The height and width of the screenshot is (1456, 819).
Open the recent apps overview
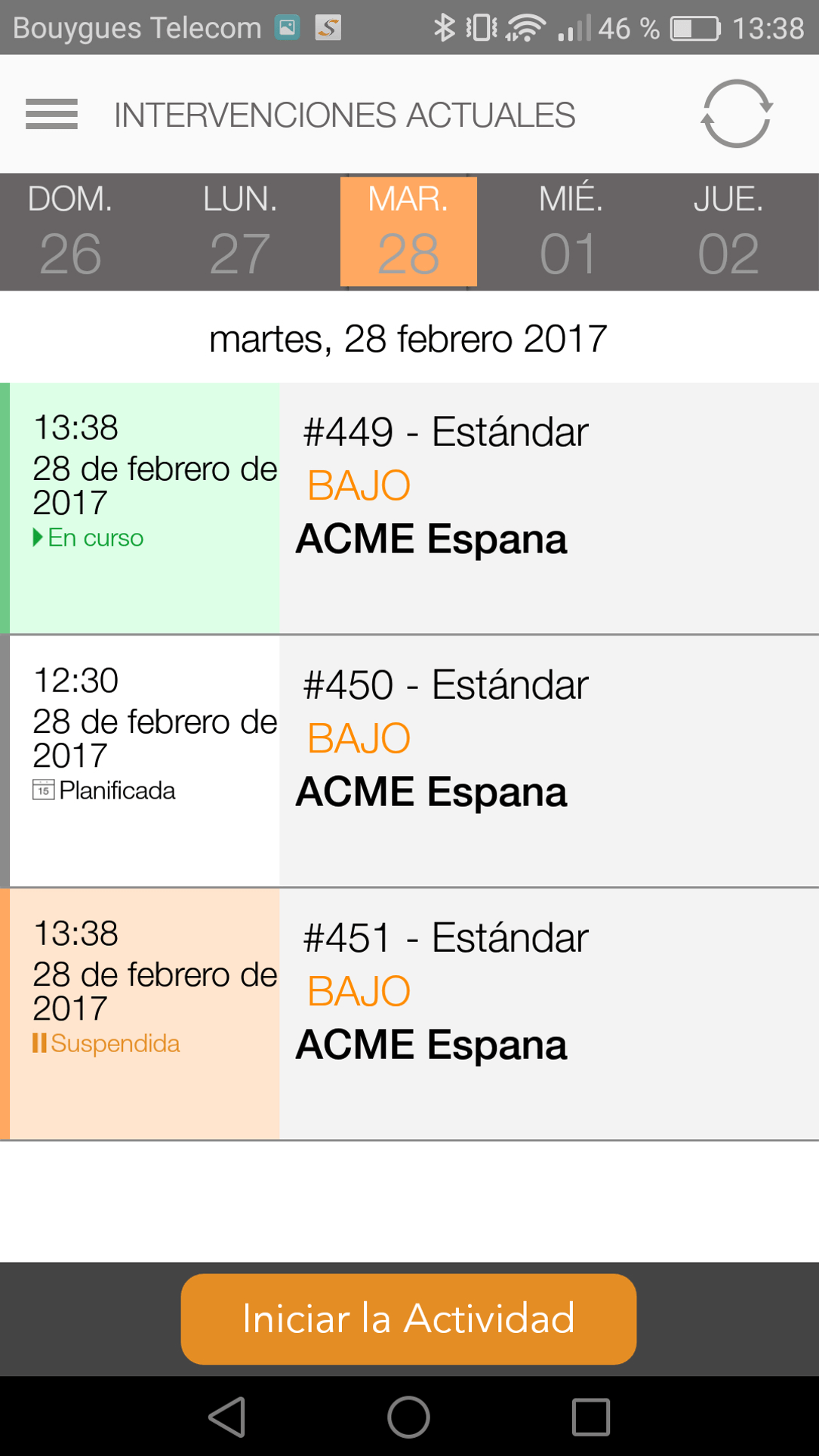590,1417
